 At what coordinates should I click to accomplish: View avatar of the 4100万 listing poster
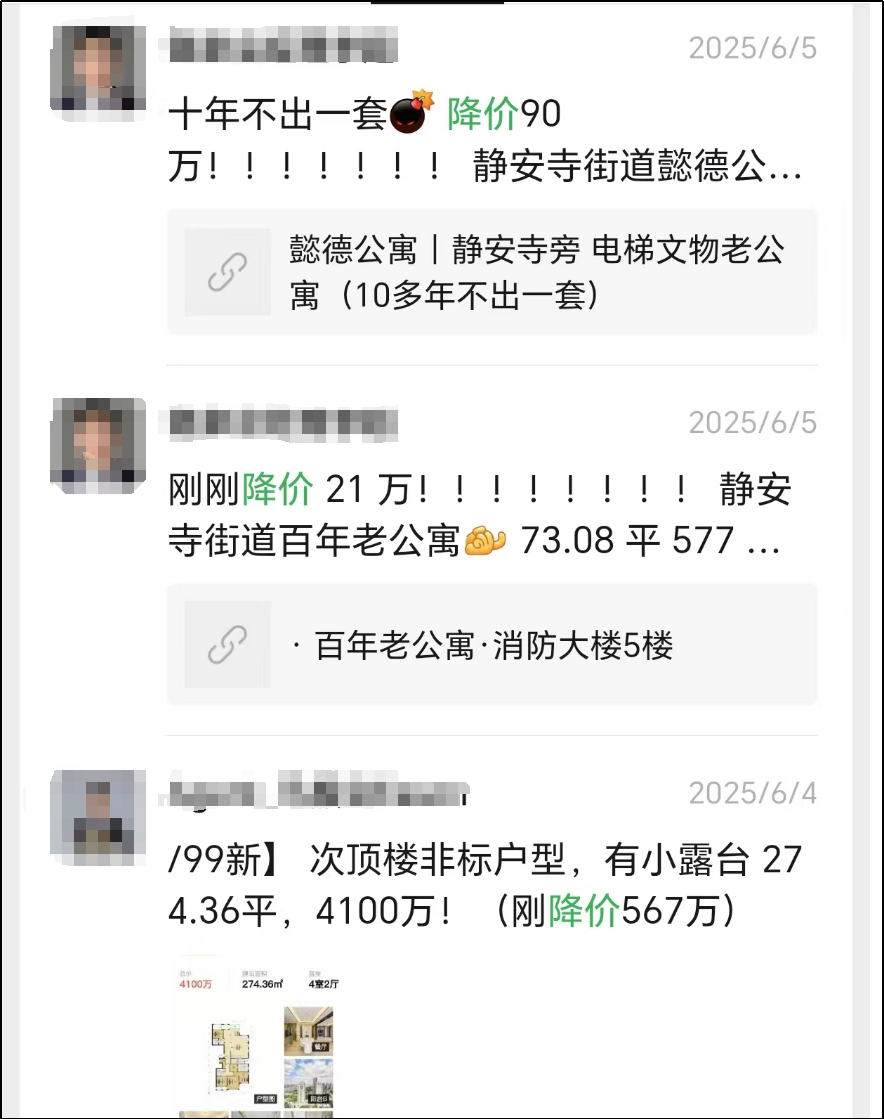[98, 818]
